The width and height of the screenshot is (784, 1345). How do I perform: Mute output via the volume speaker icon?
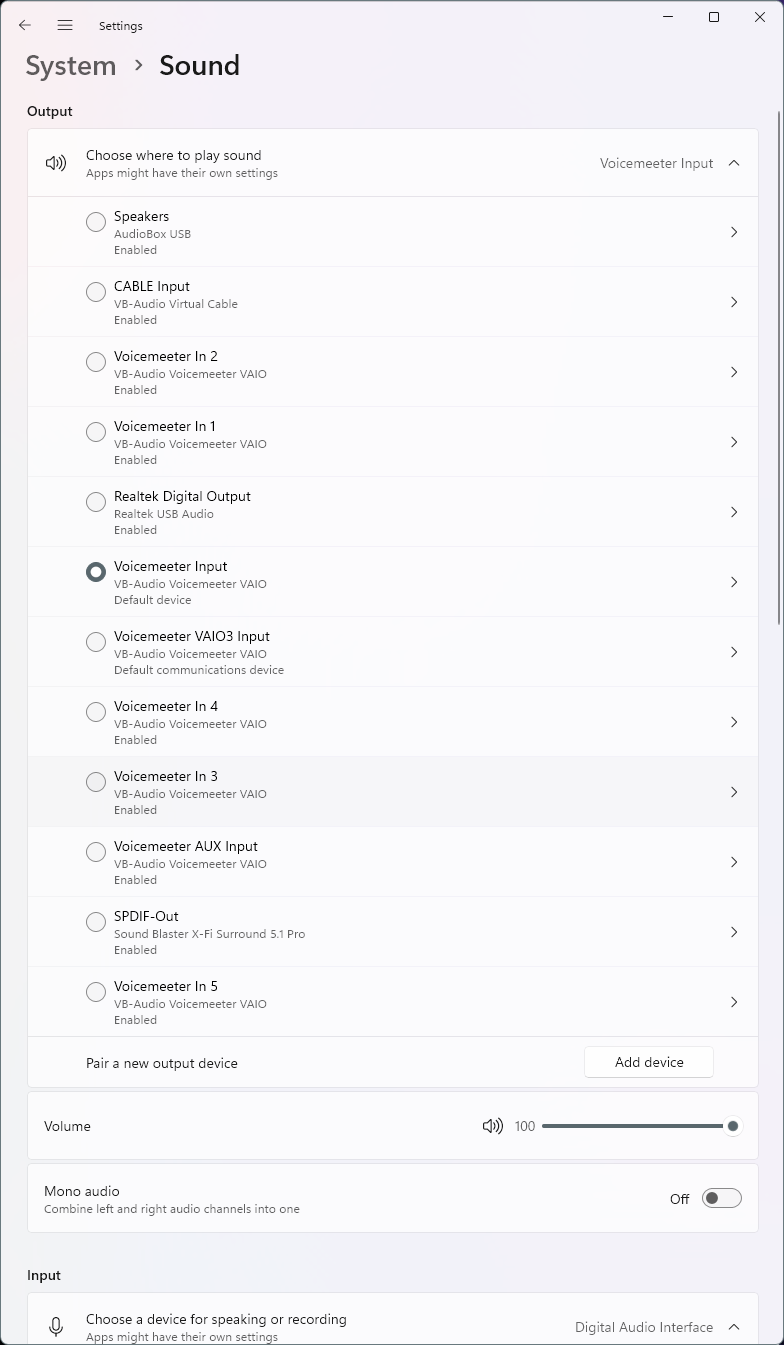click(x=492, y=1126)
